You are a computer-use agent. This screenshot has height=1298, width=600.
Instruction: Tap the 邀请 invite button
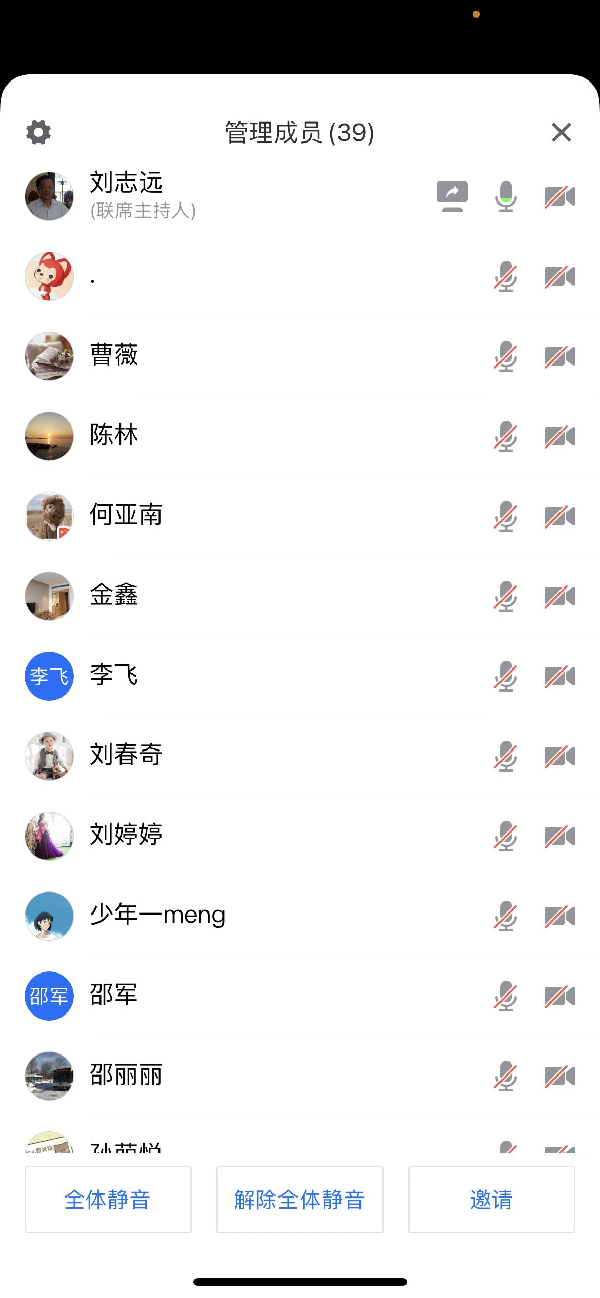pyautogui.click(x=491, y=1199)
